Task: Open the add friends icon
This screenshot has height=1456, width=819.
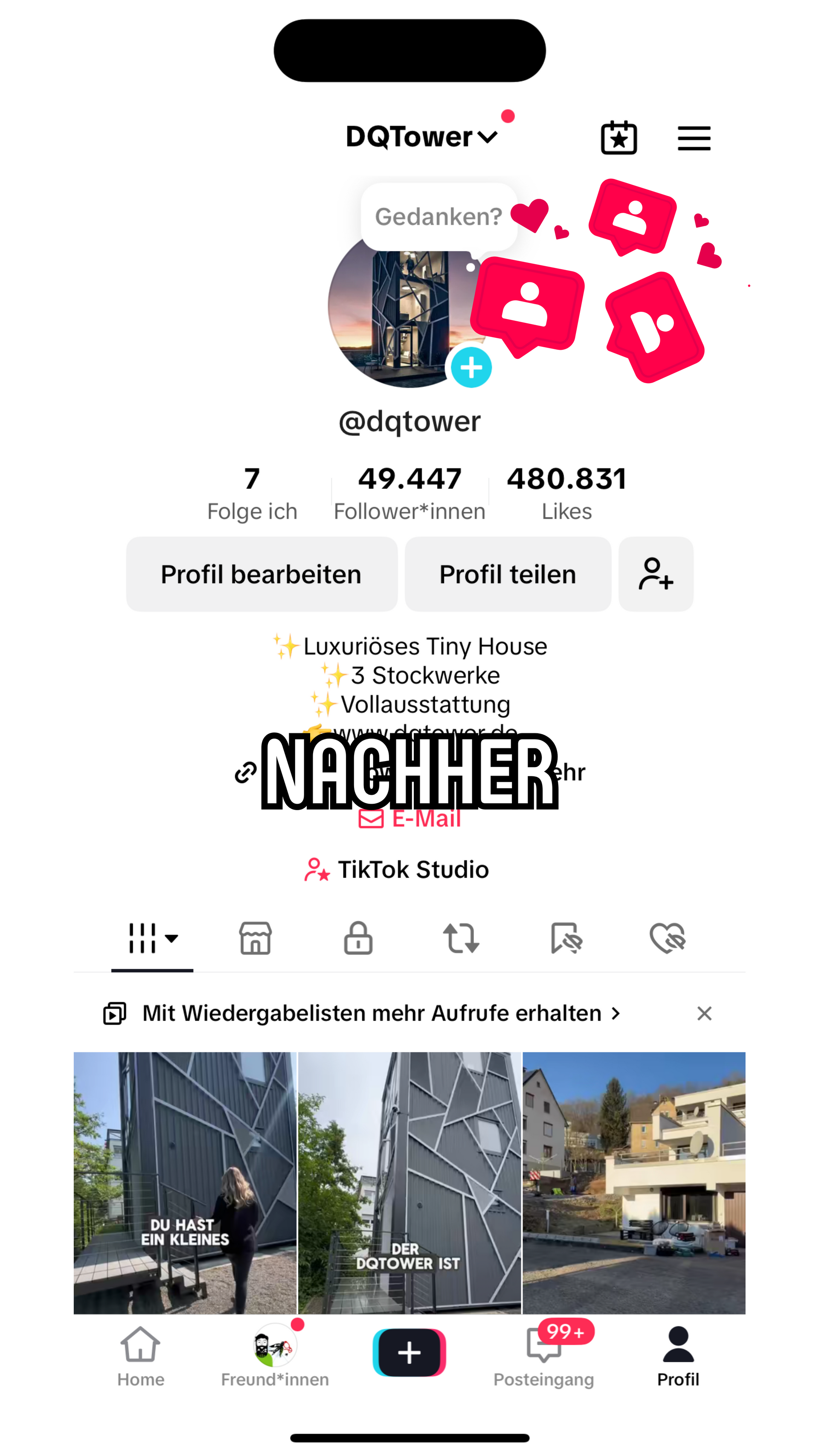Action: [x=656, y=574]
